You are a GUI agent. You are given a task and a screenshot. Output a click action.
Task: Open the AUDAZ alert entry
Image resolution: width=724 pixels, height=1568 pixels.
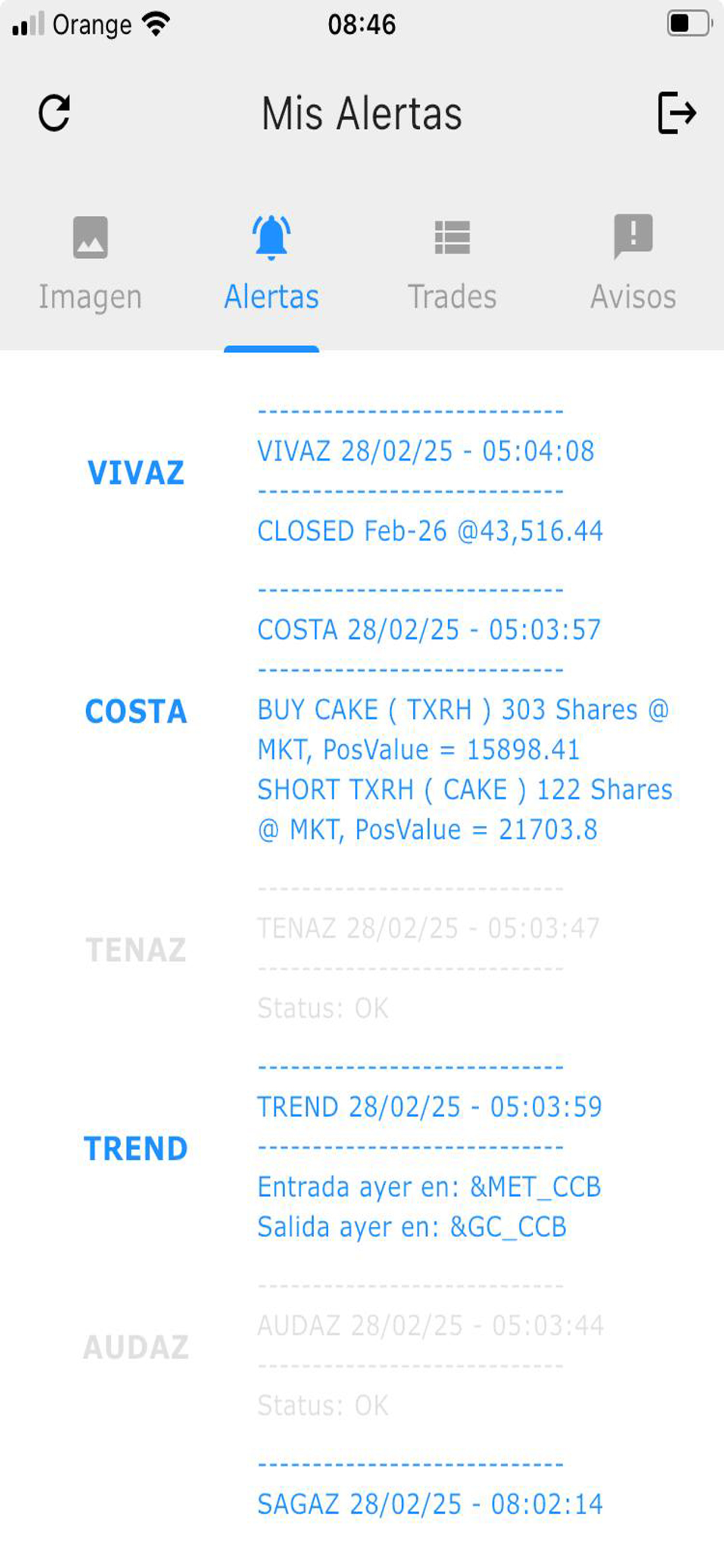click(x=362, y=1346)
